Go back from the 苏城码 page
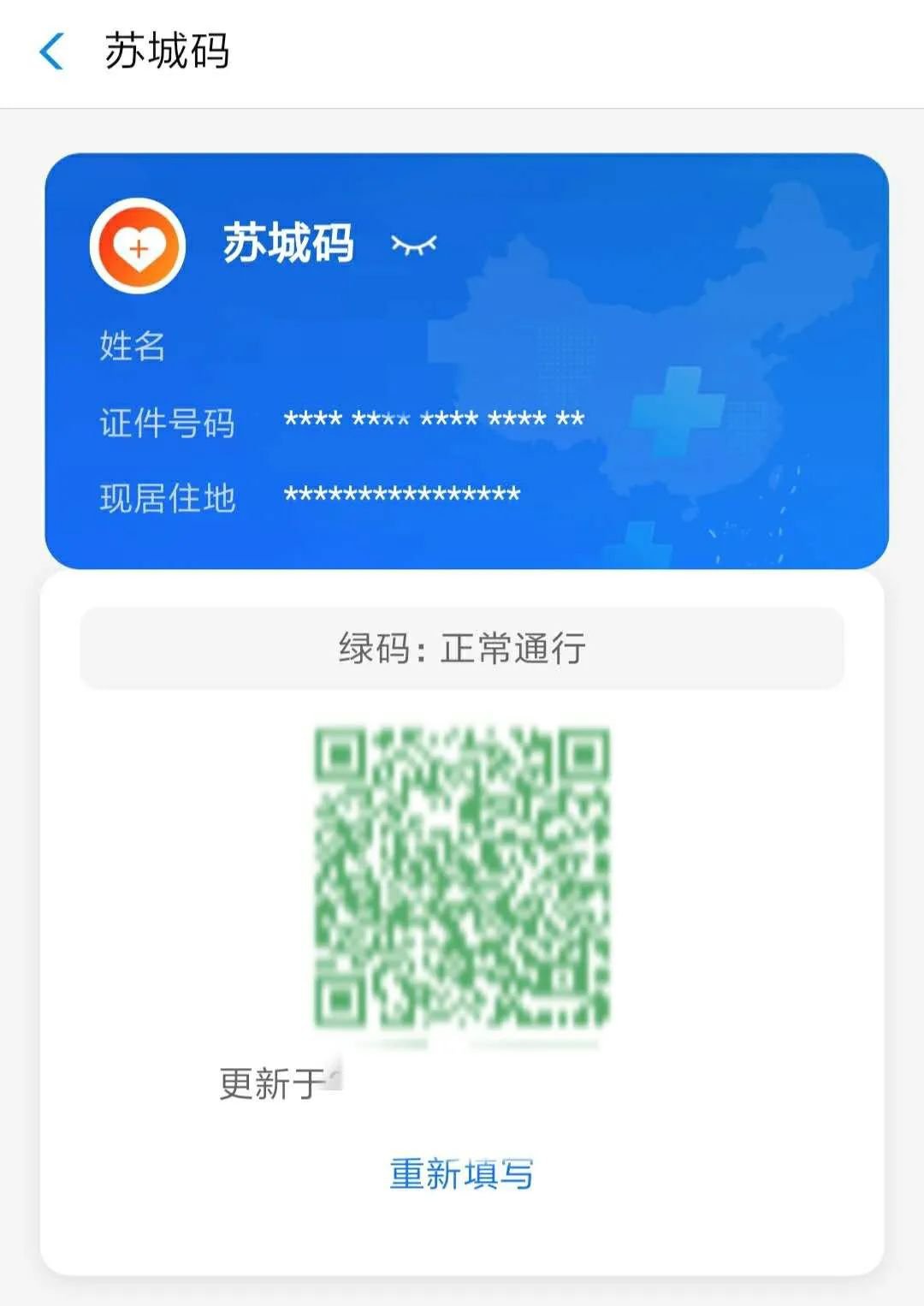Screen dimensions: 924x1306 52,51
